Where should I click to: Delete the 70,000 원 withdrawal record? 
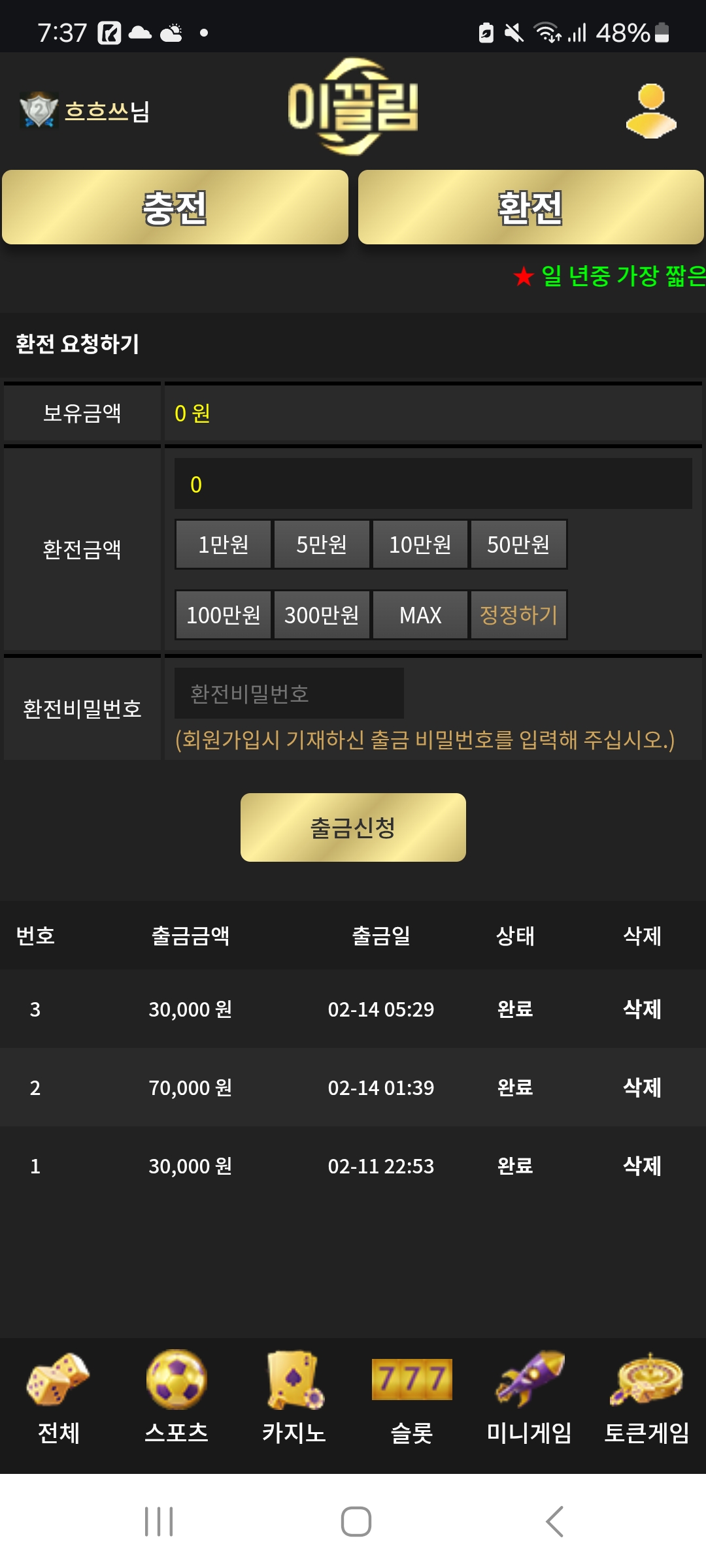click(642, 1088)
